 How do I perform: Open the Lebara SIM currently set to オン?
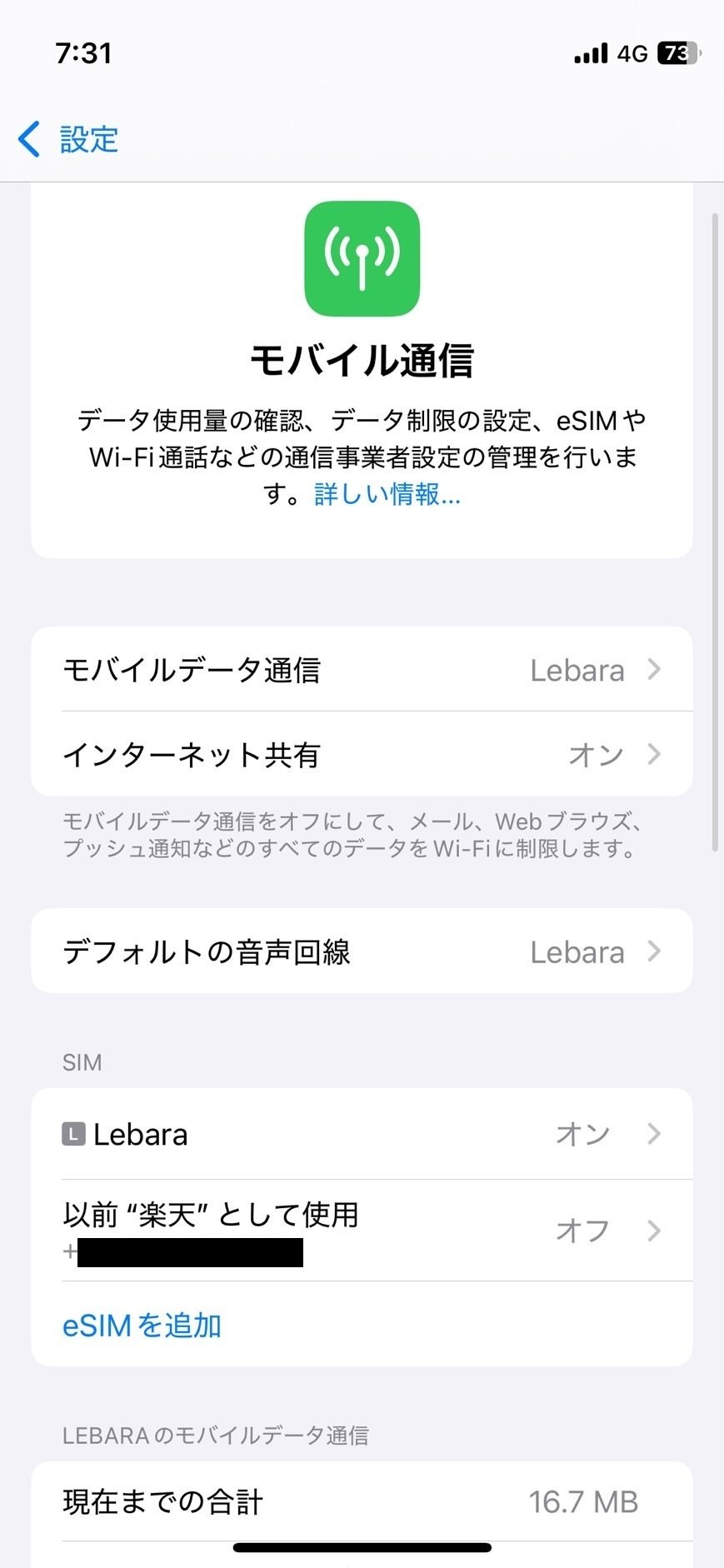362,1133
